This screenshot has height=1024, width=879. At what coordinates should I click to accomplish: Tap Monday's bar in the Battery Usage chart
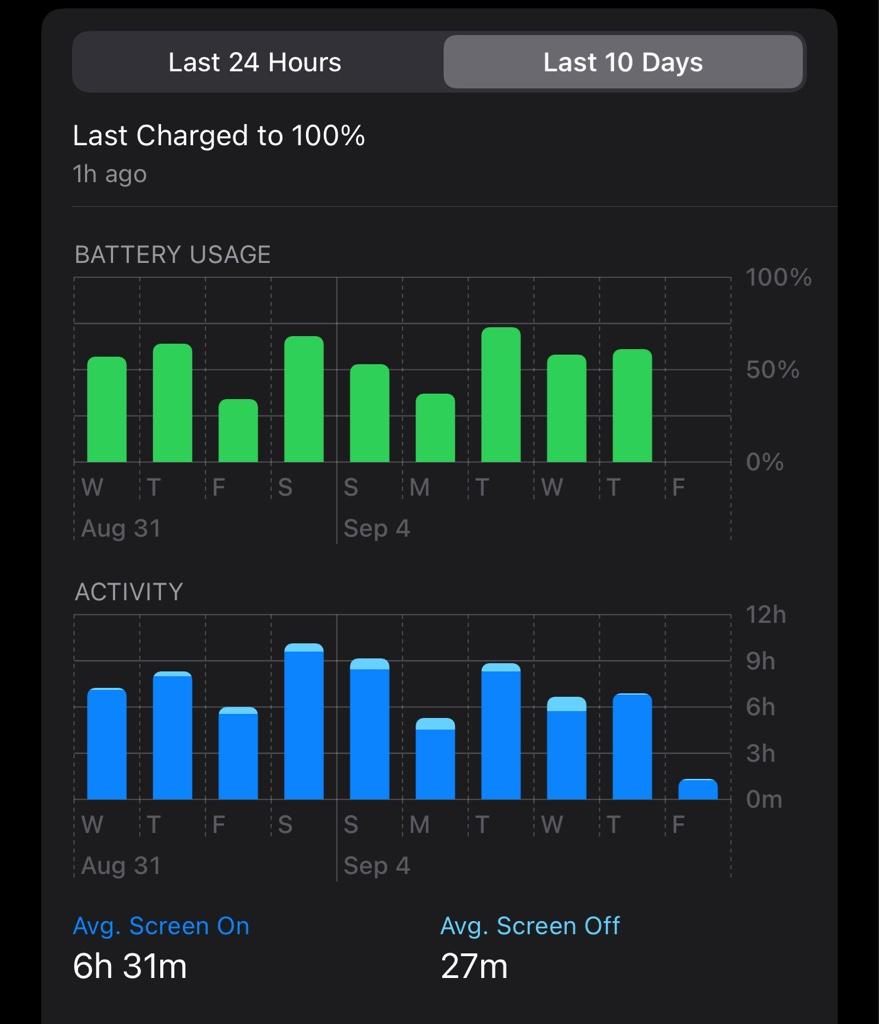point(435,428)
